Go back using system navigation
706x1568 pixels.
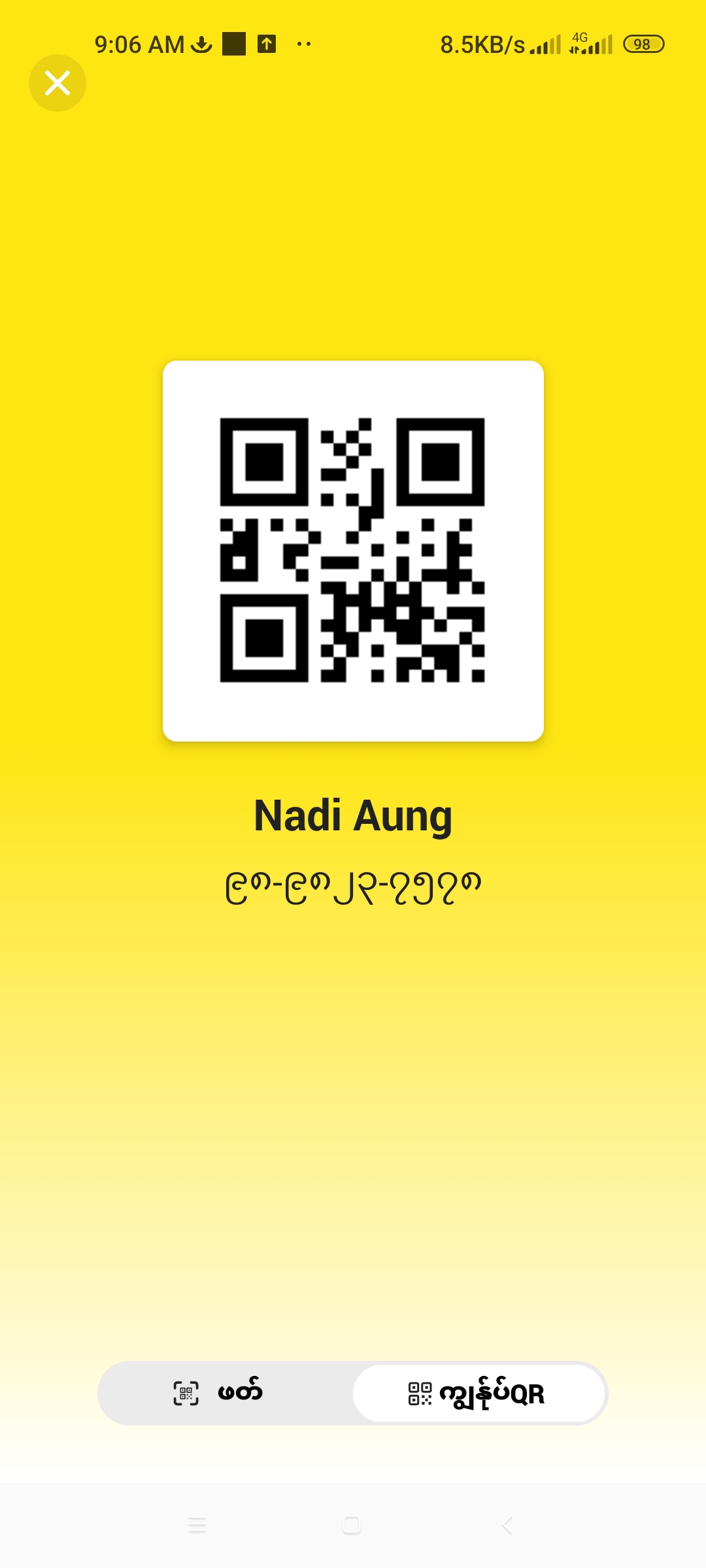click(507, 1526)
